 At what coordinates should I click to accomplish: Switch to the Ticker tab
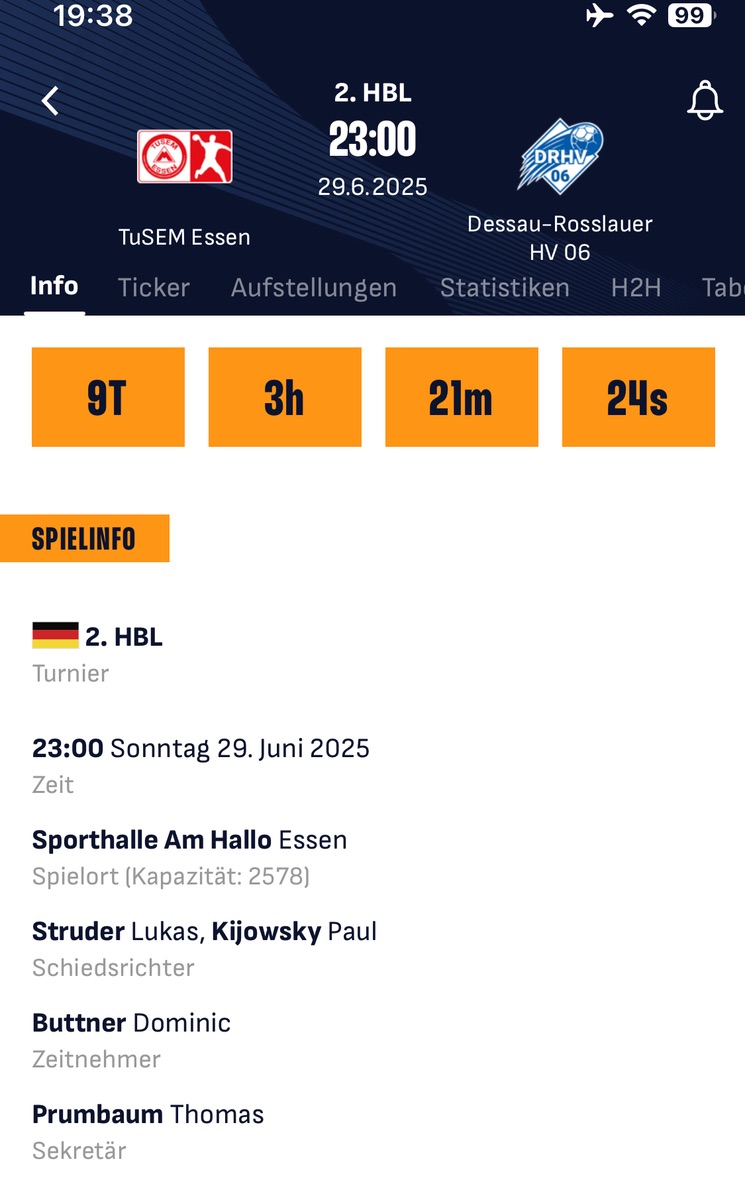pyautogui.click(x=154, y=288)
